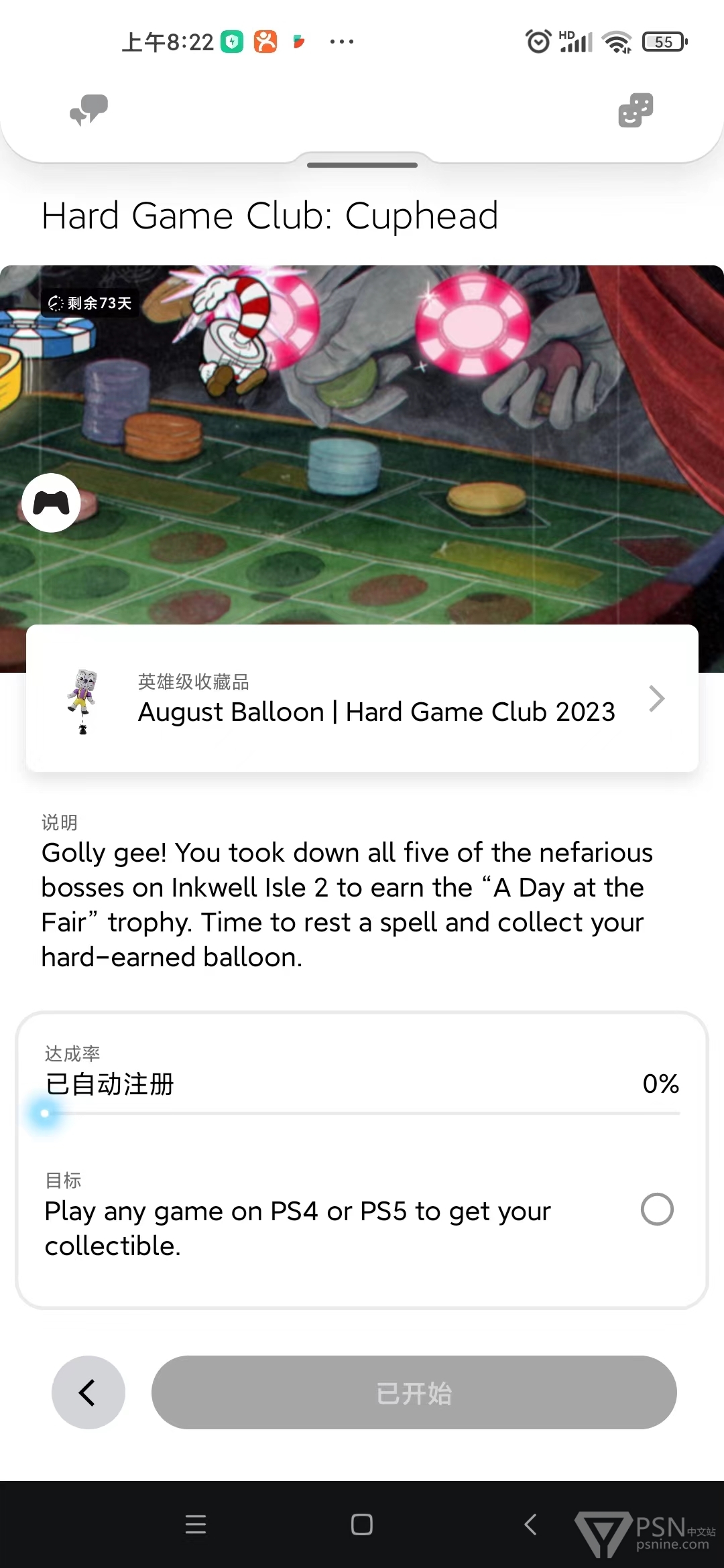Tap the controller badge on the banner
Image resolution: width=724 pixels, height=1568 pixels.
click(51, 503)
